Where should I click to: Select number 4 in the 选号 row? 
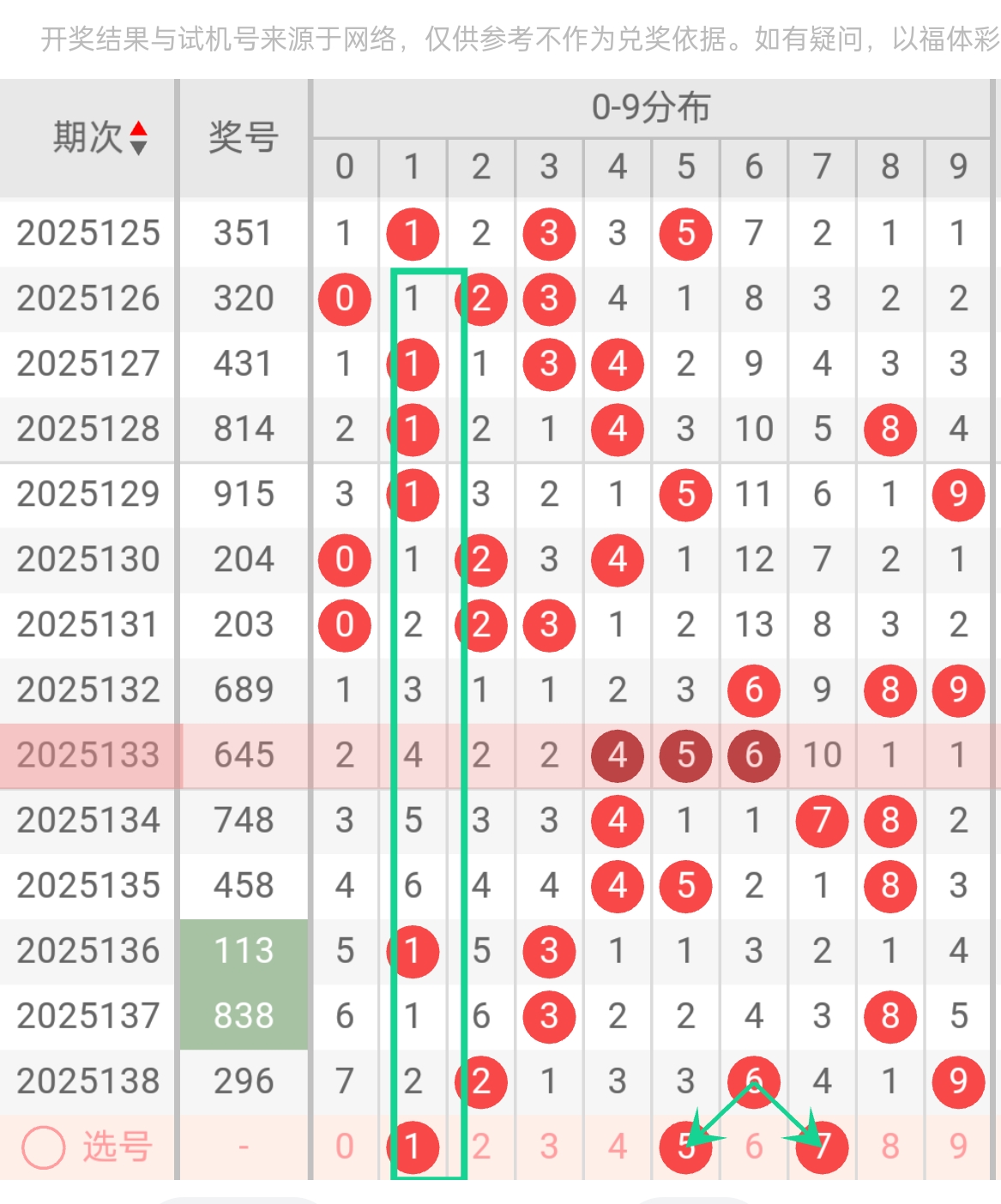tap(618, 1147)
